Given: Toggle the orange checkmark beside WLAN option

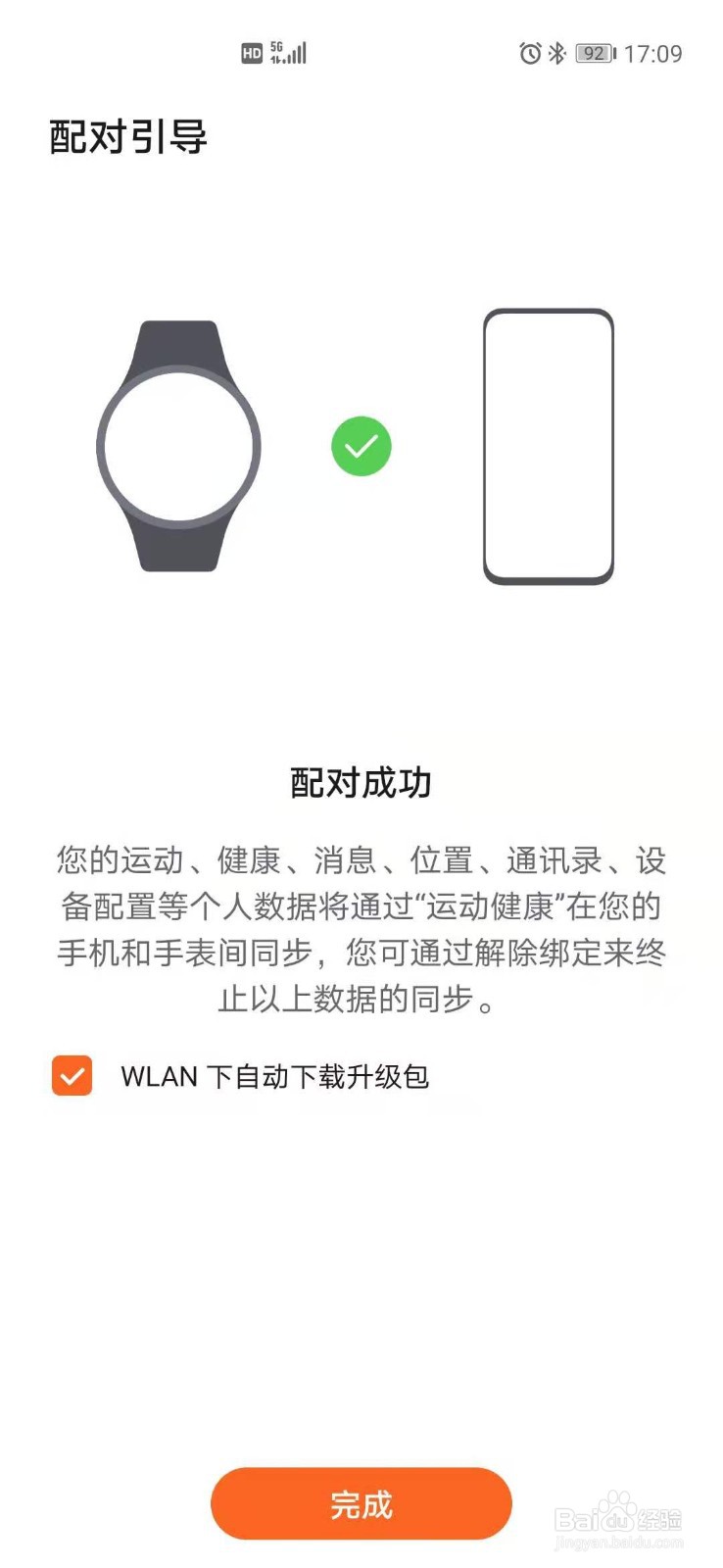Looking at the screenshot, I should [x=72, y=1075].
